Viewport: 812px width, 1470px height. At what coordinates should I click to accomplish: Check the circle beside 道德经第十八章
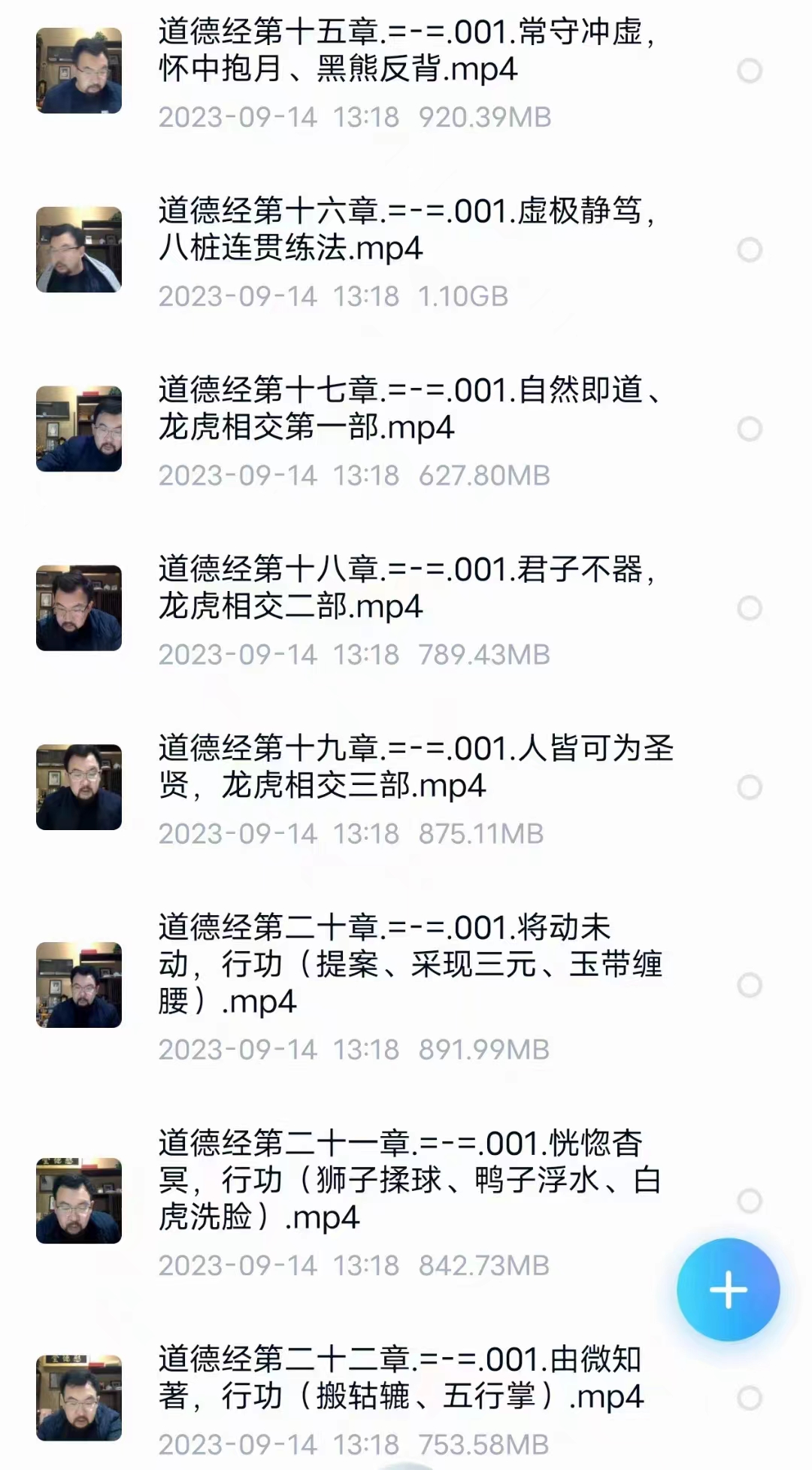point(749,608)
